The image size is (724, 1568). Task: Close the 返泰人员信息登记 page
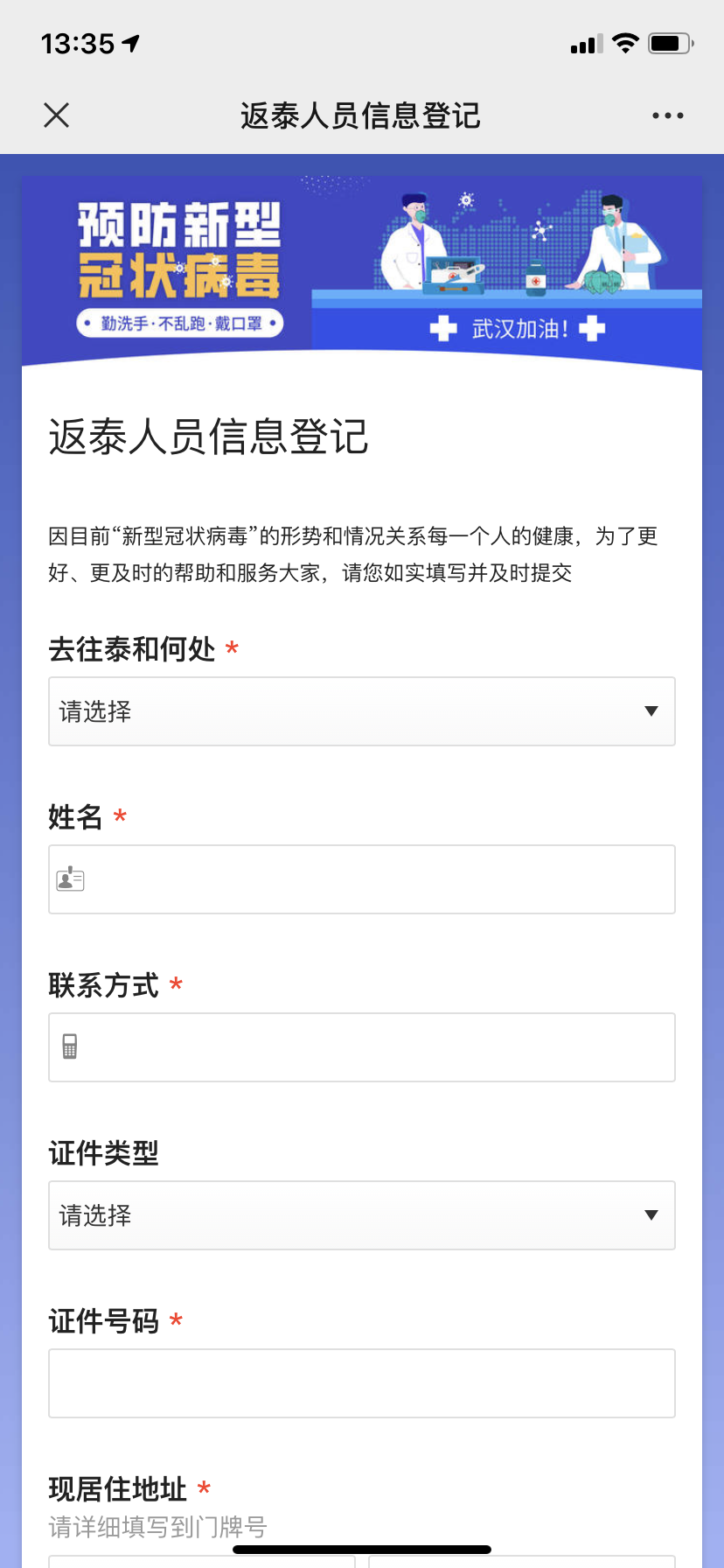[57, 115]
